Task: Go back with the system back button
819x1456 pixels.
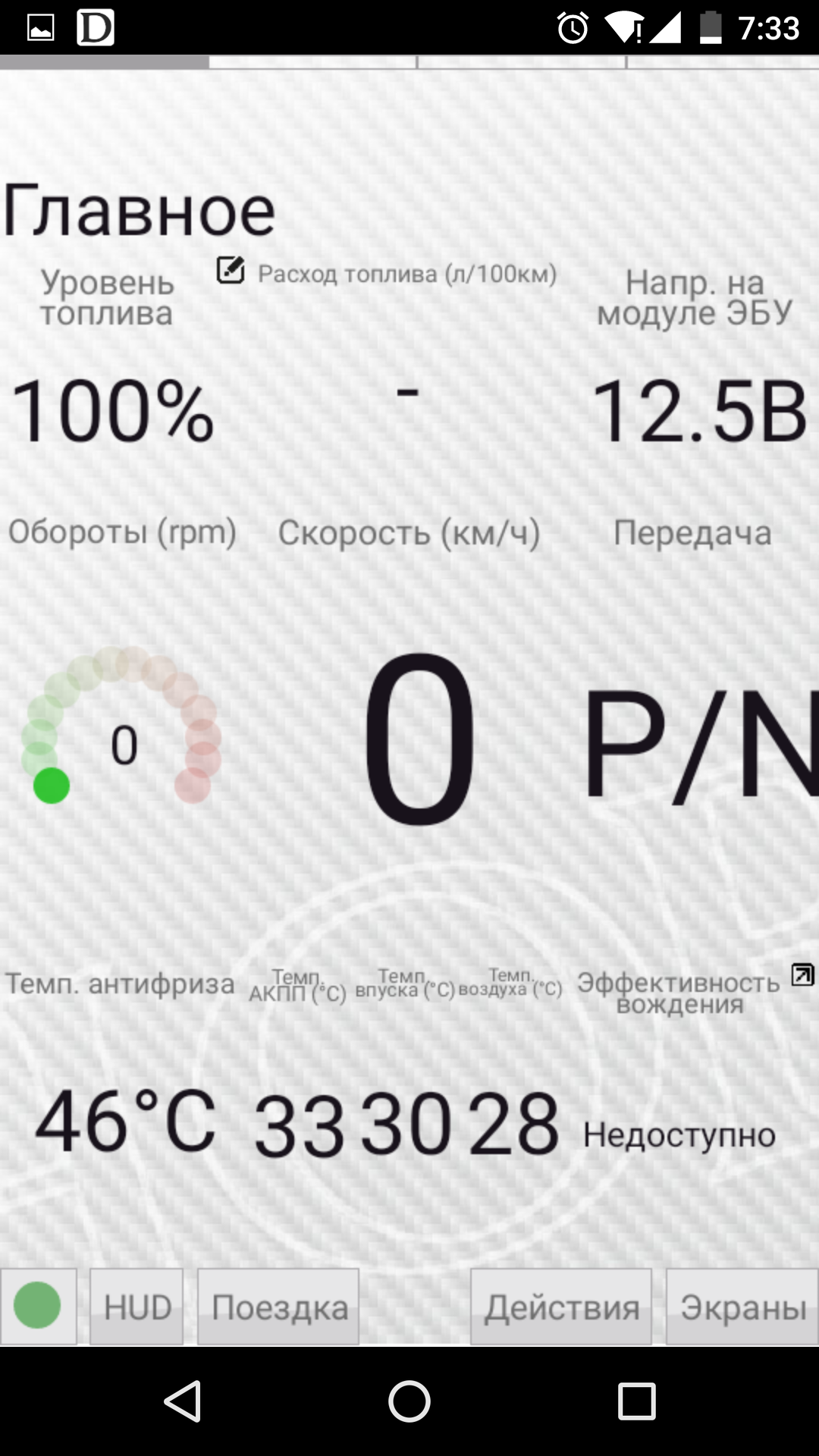Action: [x=183, y=1401]
